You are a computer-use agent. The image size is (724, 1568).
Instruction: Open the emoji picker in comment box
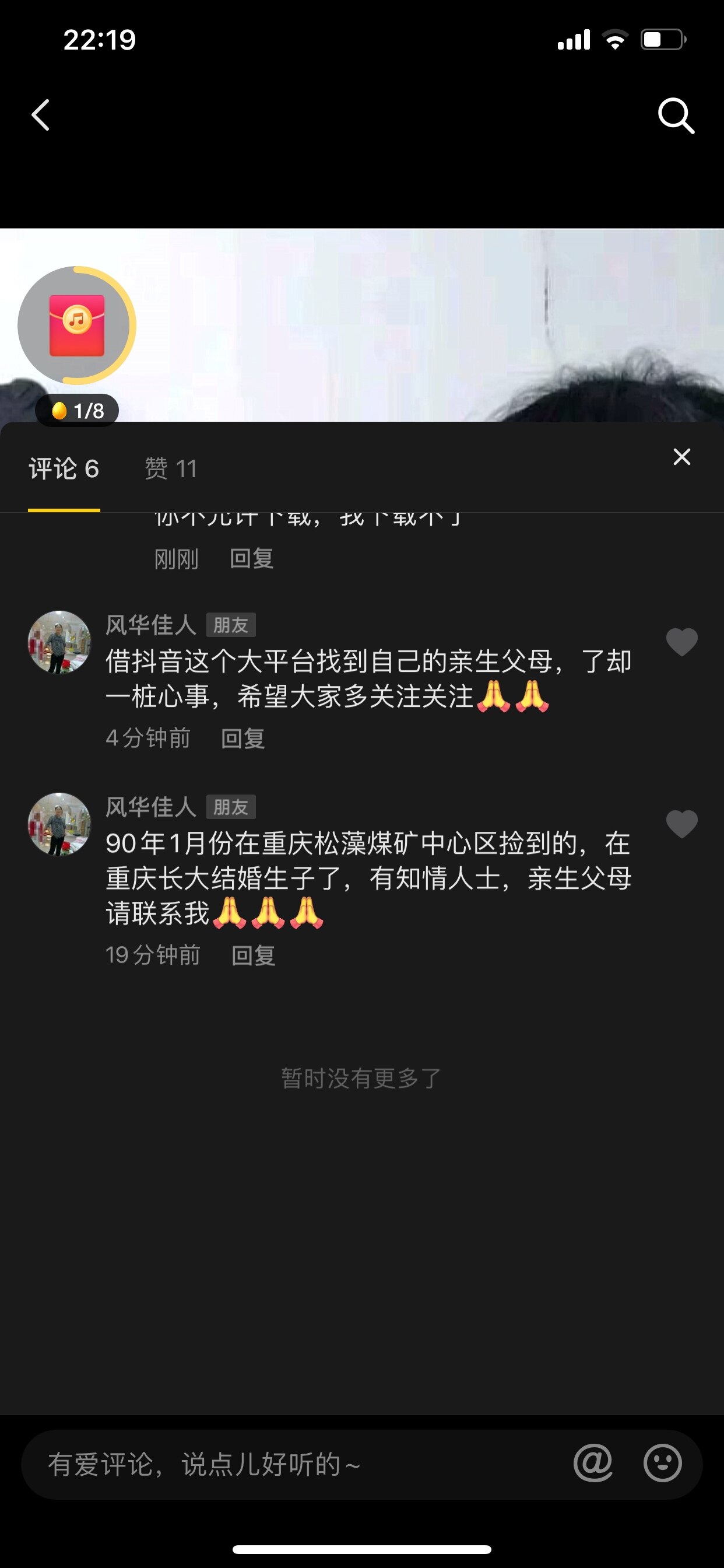pos(663,1464)
